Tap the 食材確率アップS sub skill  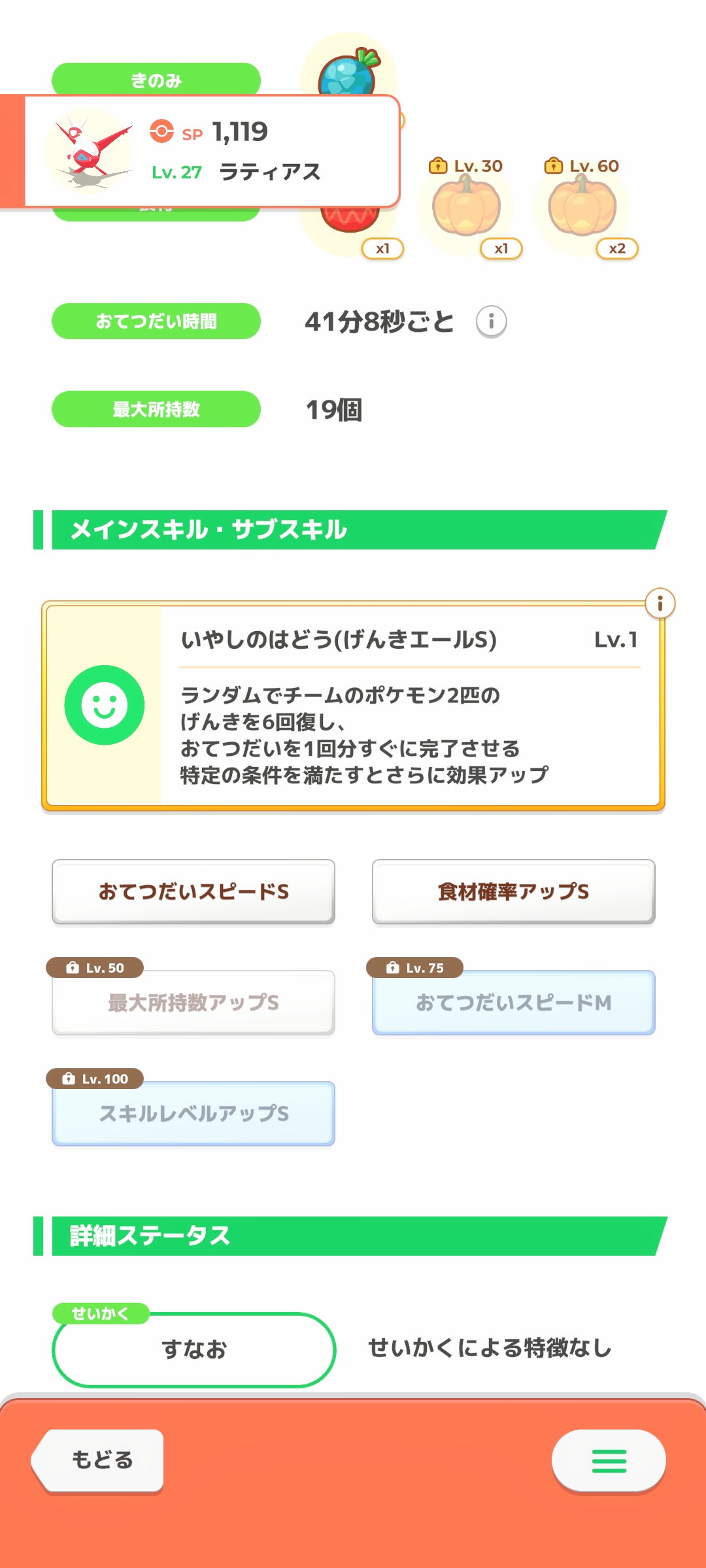coord(514,892)
